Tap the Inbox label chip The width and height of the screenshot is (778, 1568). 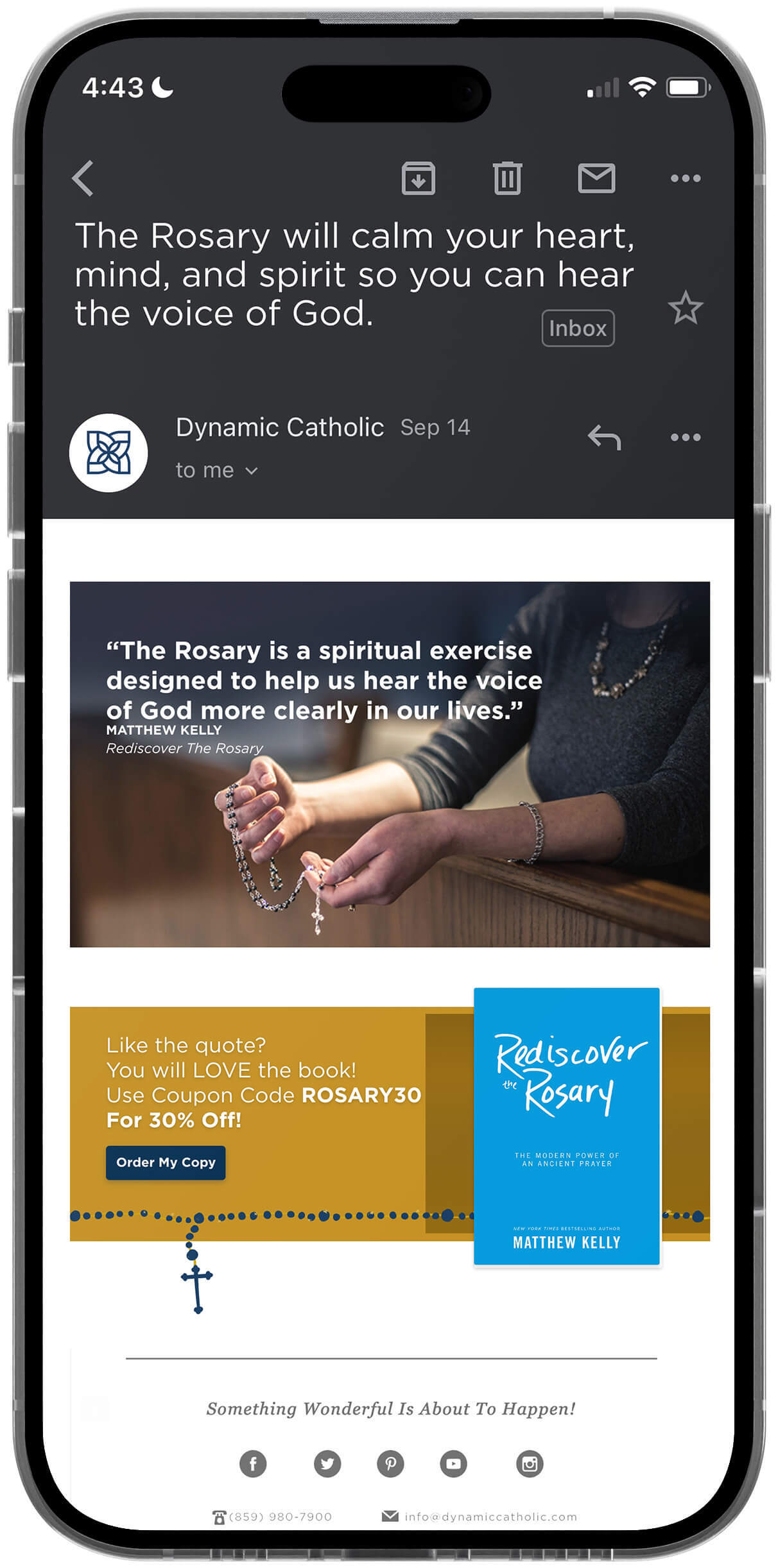[578, 328]
